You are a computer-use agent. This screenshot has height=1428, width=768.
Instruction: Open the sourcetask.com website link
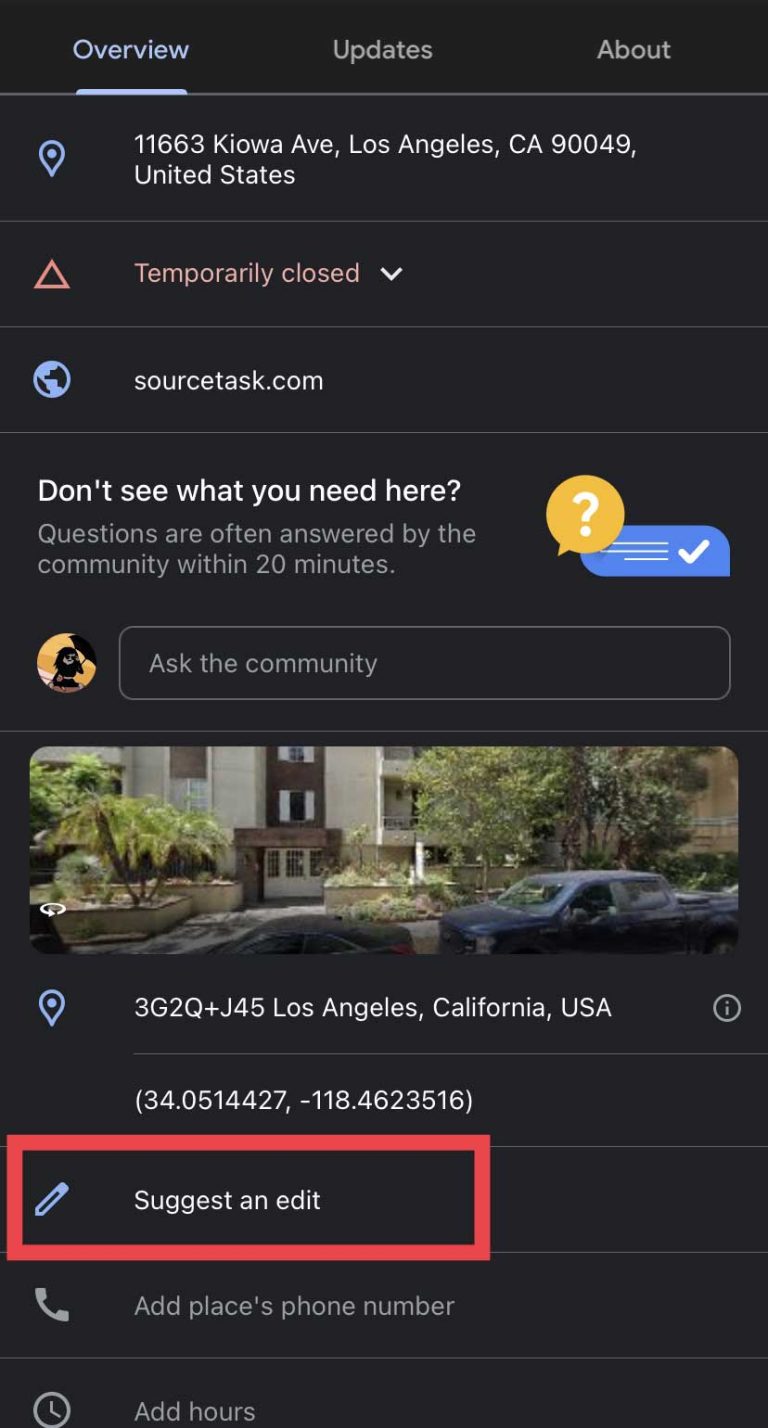click(228, 380)
